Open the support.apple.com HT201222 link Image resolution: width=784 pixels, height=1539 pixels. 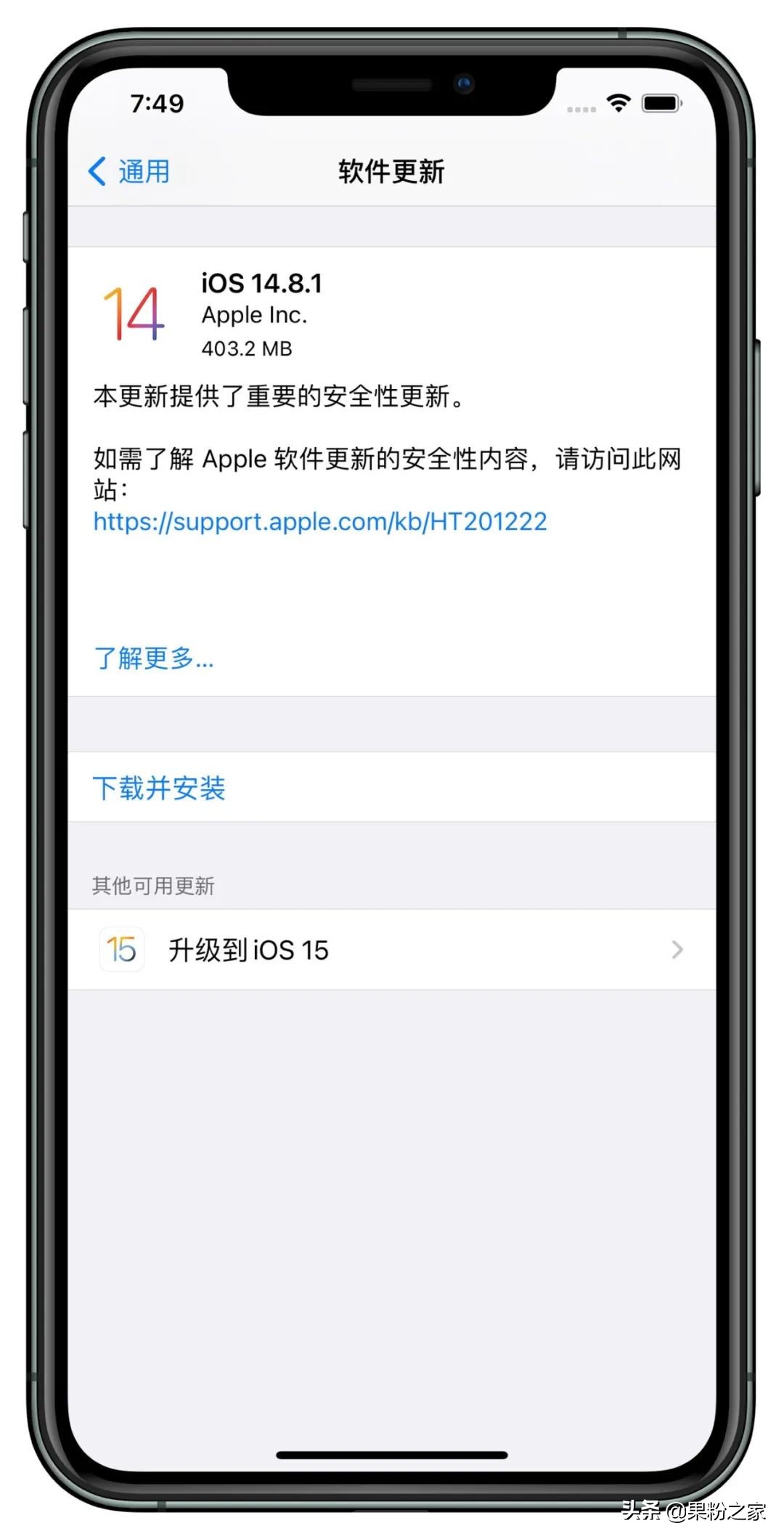tap(319, 522)
